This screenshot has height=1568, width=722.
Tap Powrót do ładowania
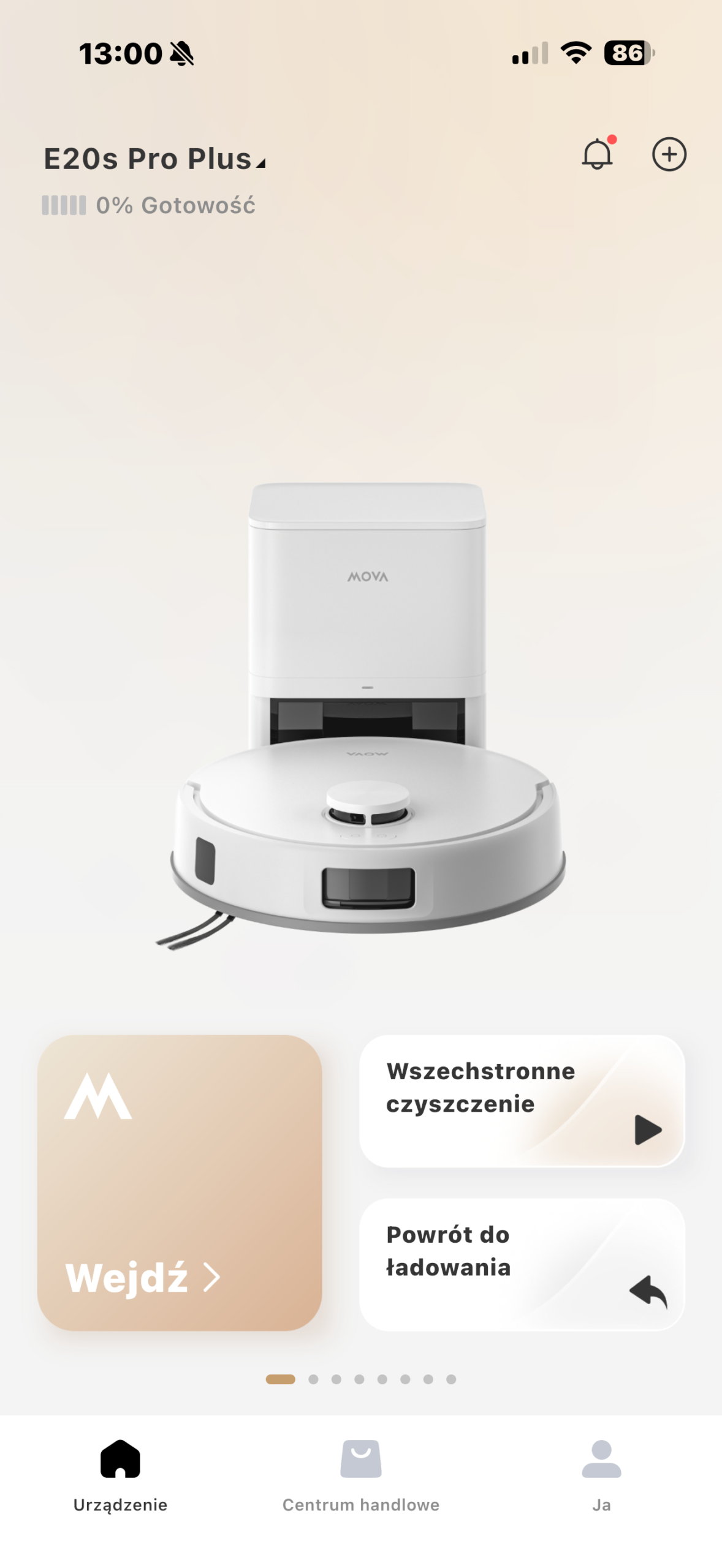click(522, 1264)
